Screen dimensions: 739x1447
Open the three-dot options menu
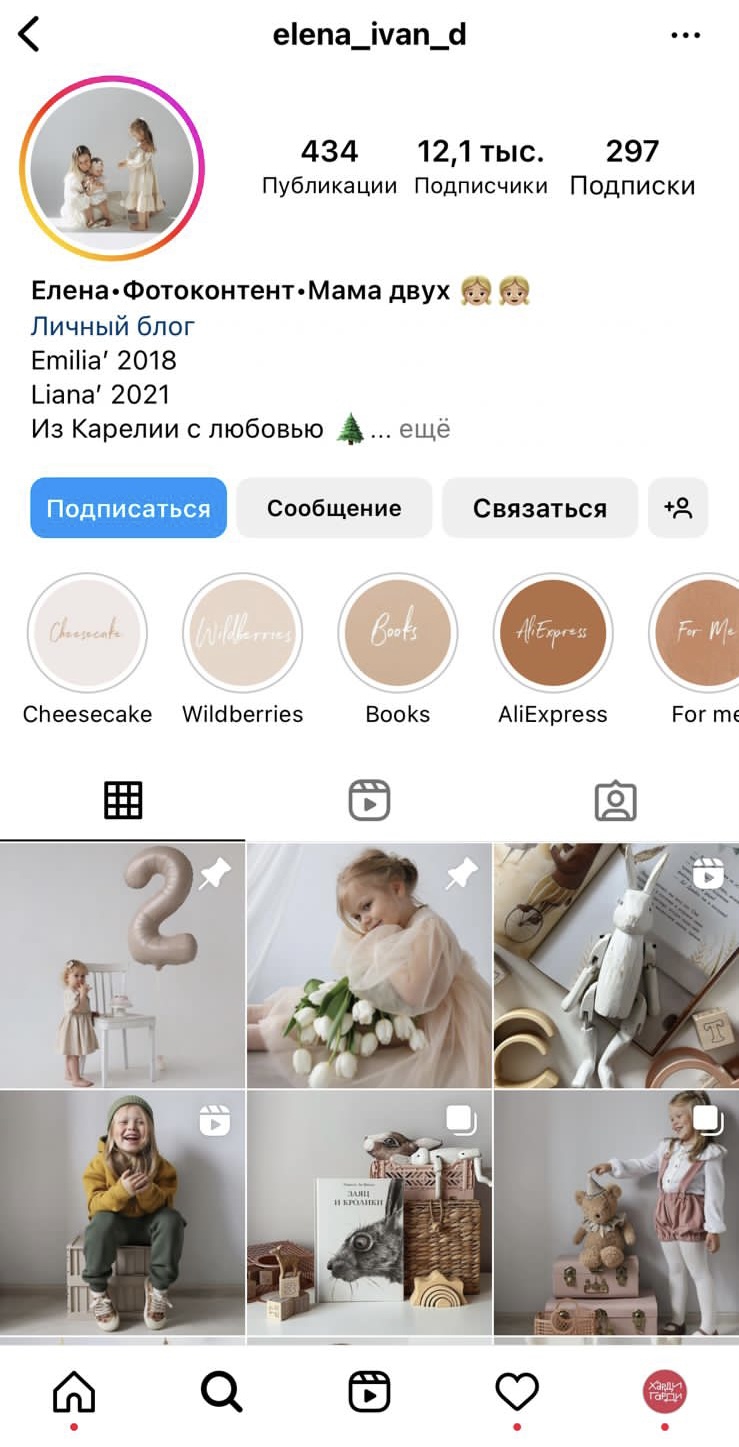click(685, 36)
